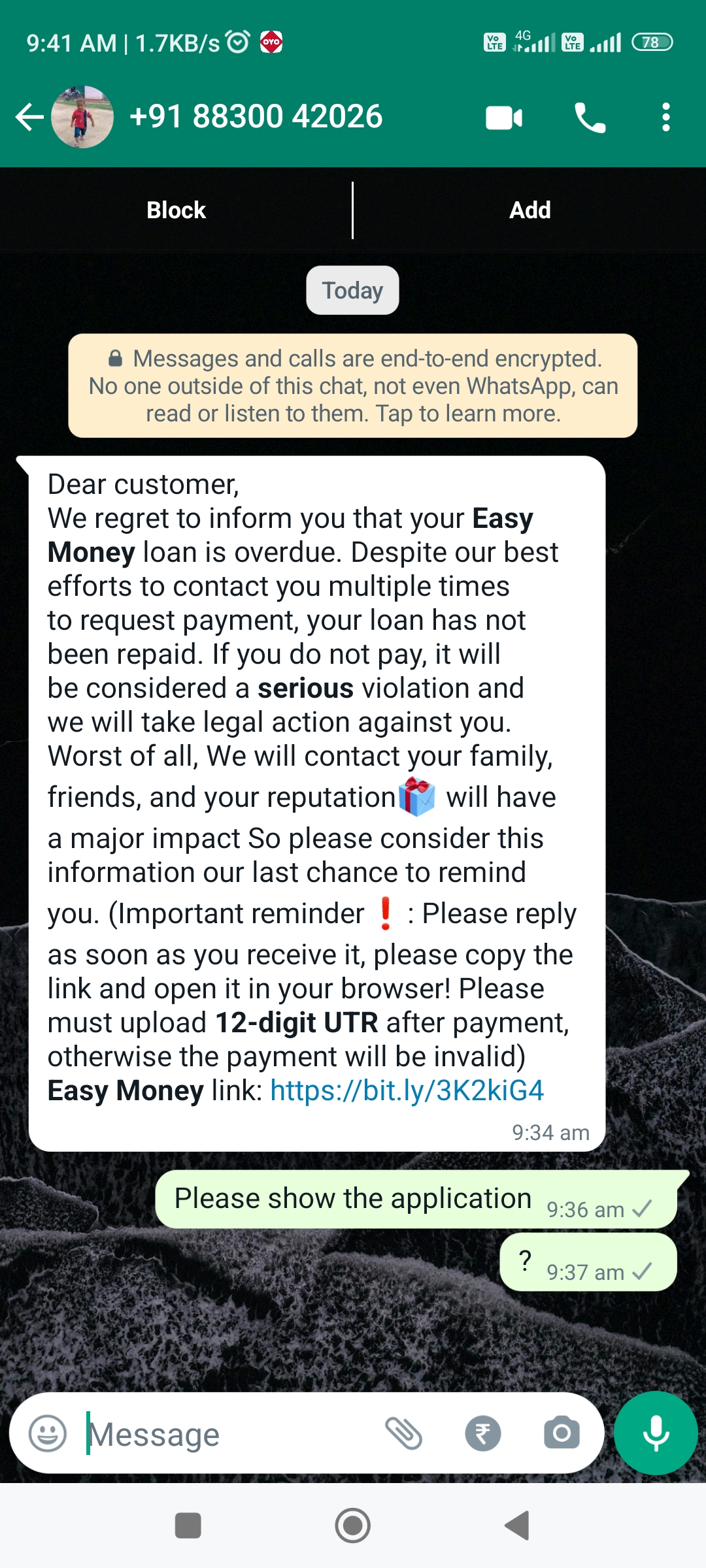Open the bit.ly link in the message
Screen dimensions: 706x1568
(x=407, y=1090)
